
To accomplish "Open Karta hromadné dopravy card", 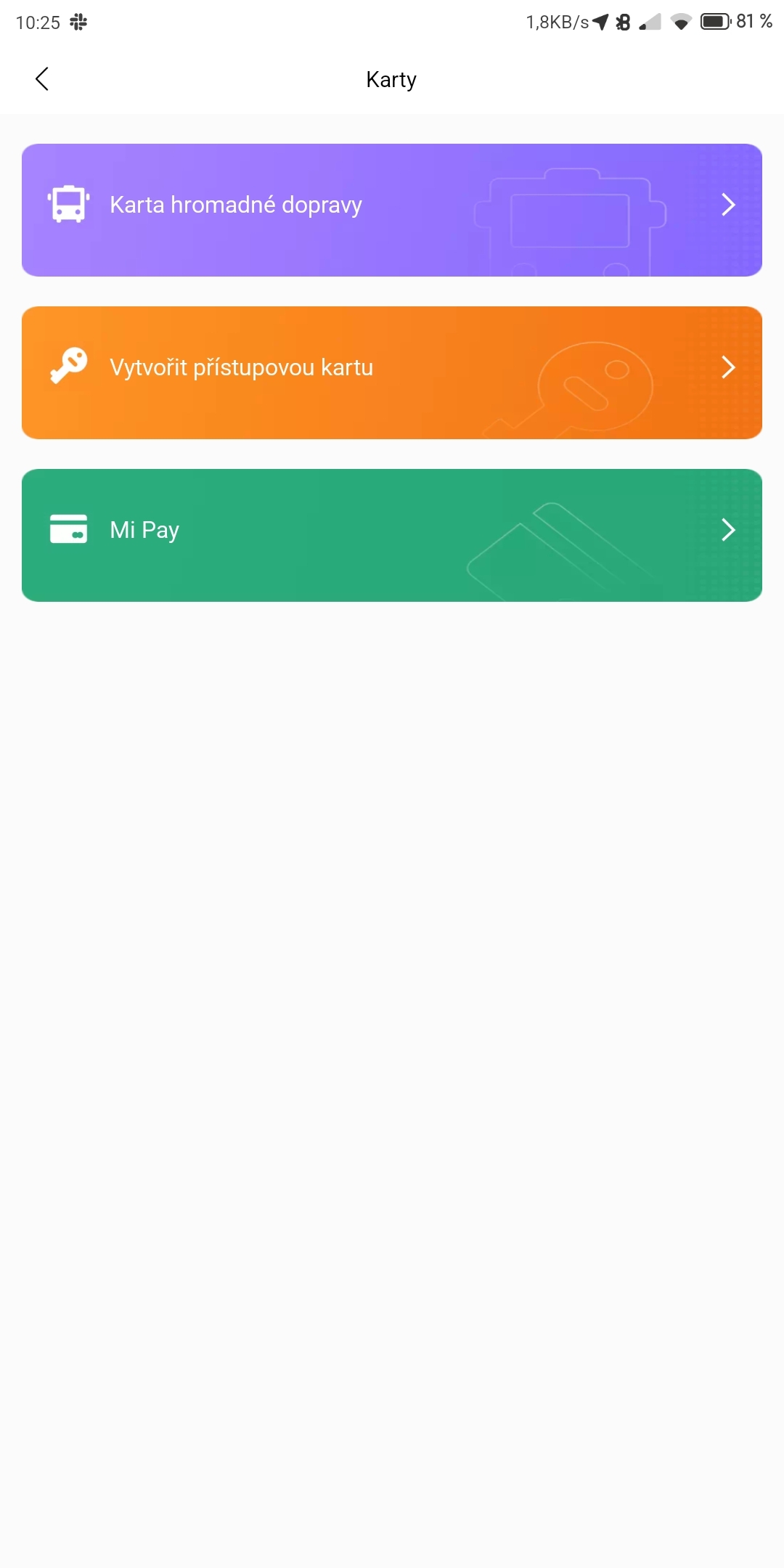I will pos(391,210).
